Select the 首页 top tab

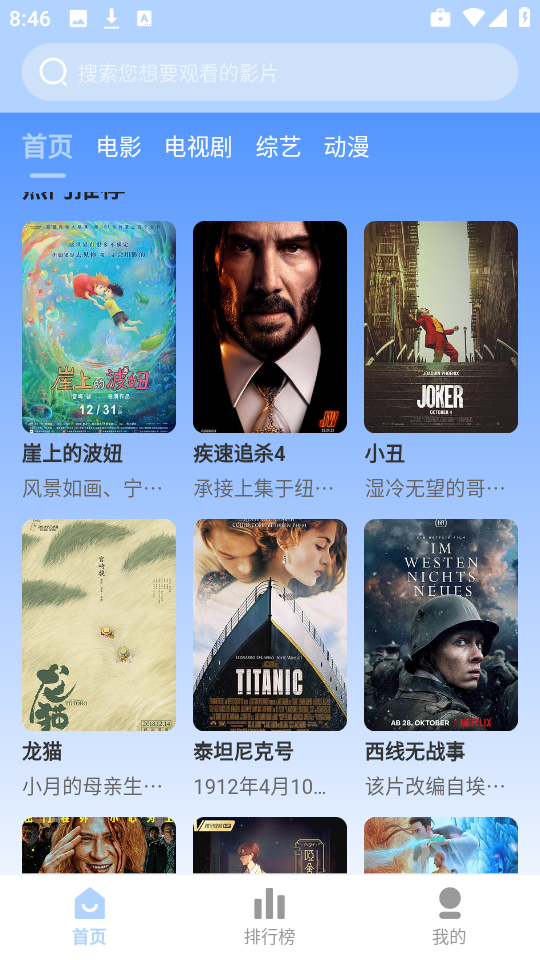coord(47,147)
